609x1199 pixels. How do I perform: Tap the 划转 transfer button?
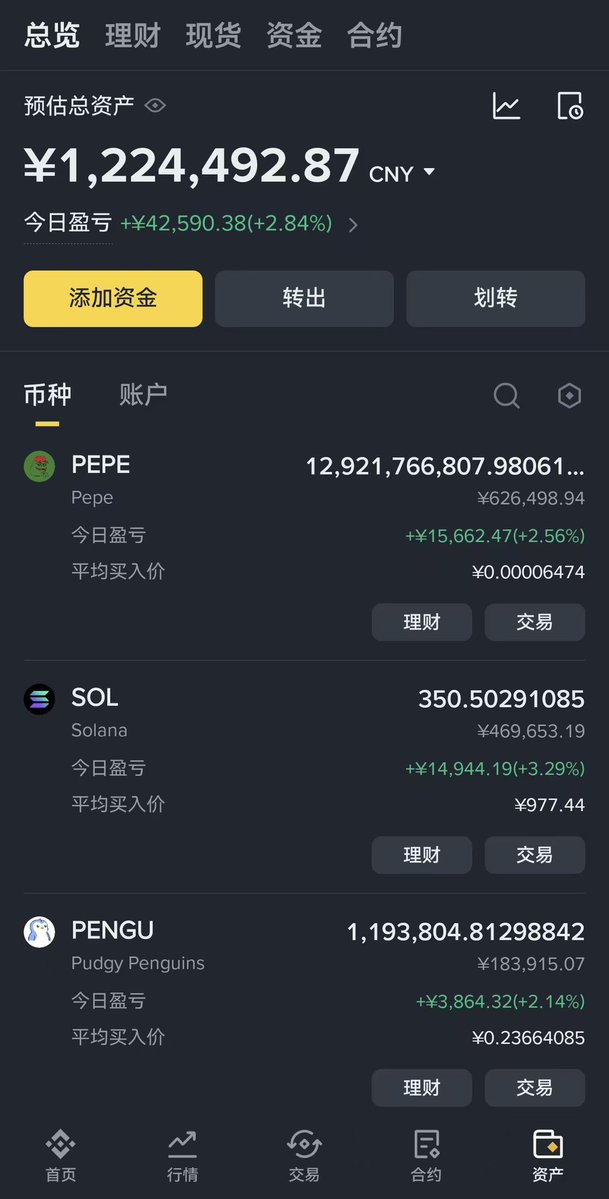(495, 298)
